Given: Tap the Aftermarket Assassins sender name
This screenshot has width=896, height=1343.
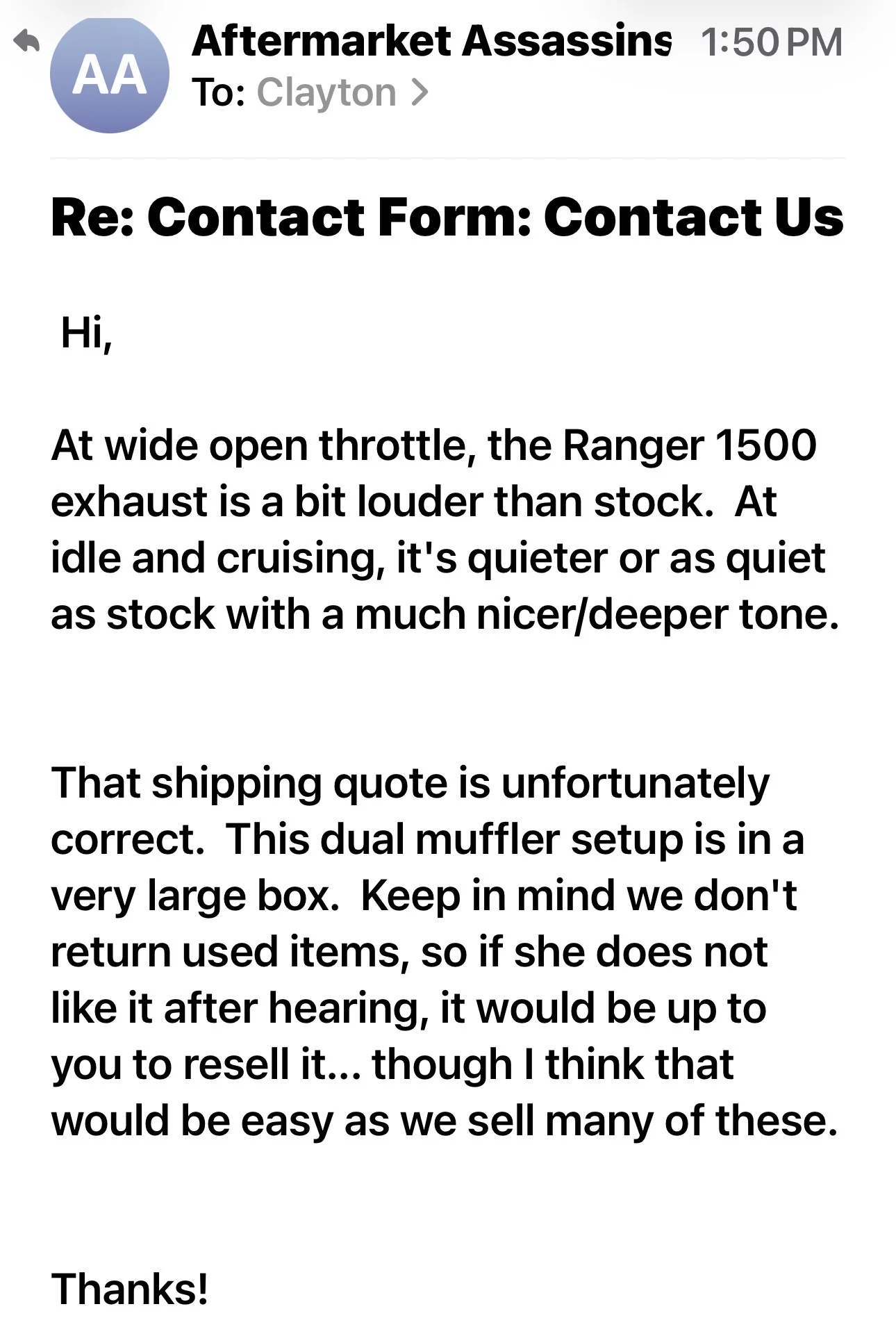Looking at the screenshot, I should point(431,42).
